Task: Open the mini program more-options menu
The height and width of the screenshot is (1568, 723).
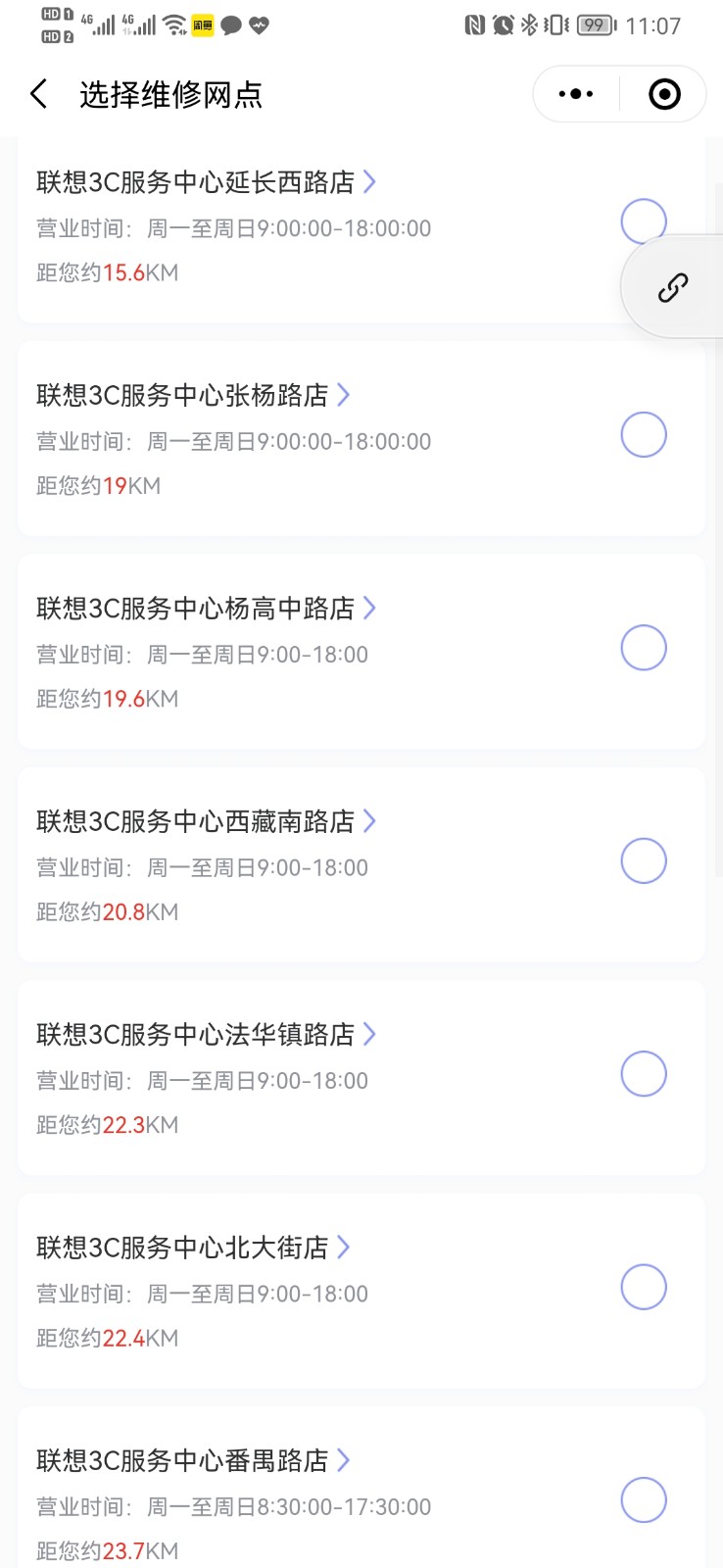Action: 576,94
